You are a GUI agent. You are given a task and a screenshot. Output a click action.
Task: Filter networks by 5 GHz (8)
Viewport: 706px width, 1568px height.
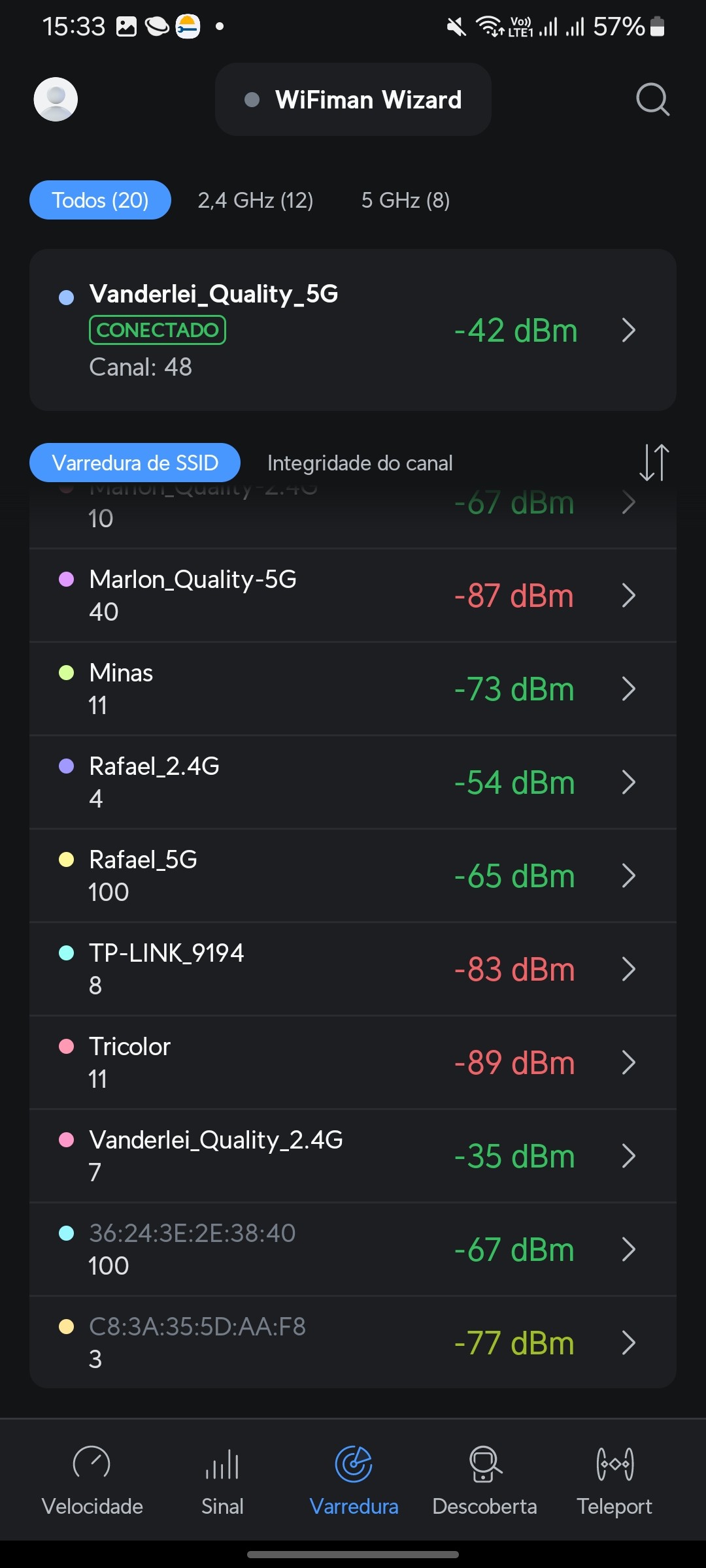point(405,200)
